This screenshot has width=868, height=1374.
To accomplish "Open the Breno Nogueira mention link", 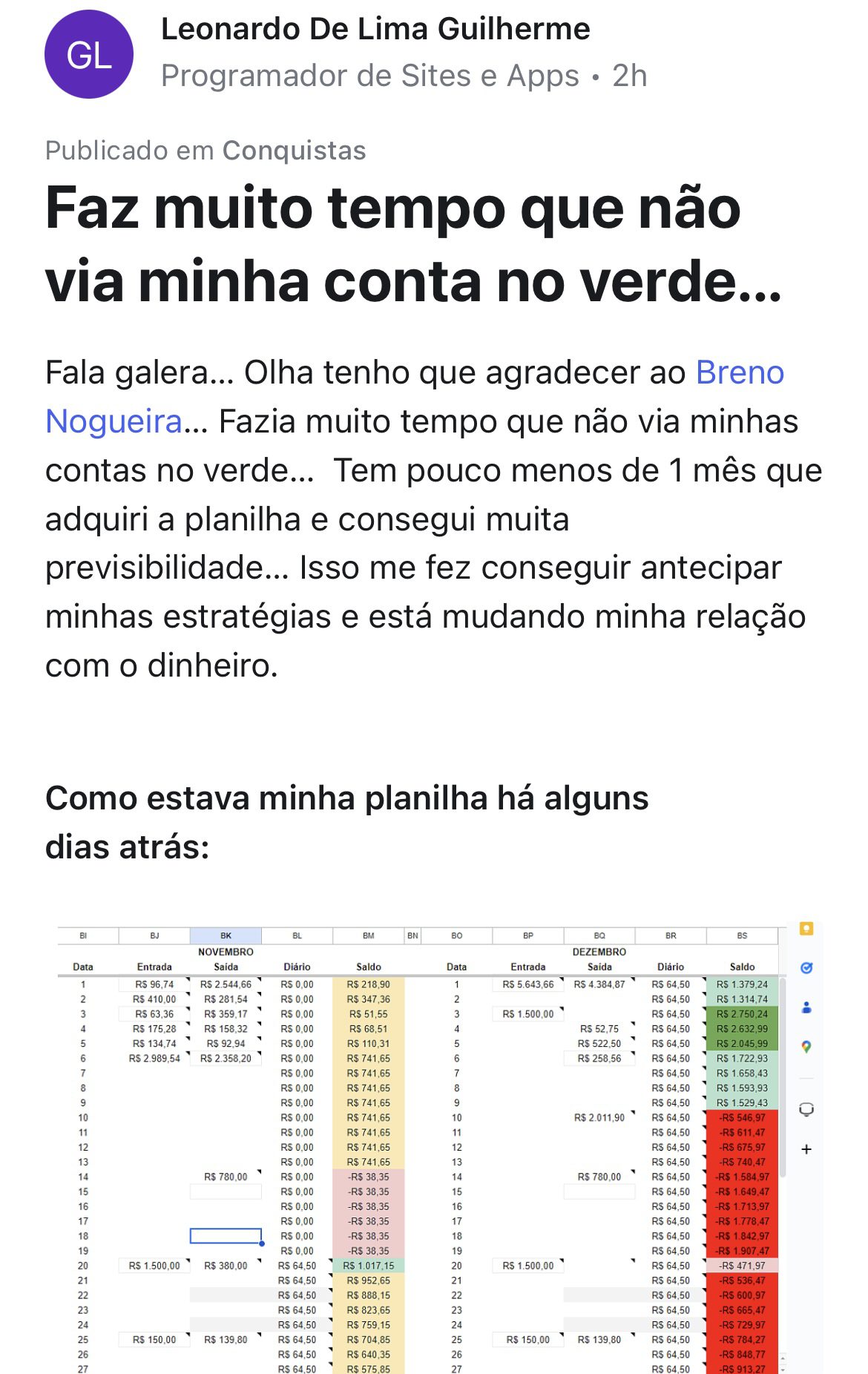I will (739, 372).
